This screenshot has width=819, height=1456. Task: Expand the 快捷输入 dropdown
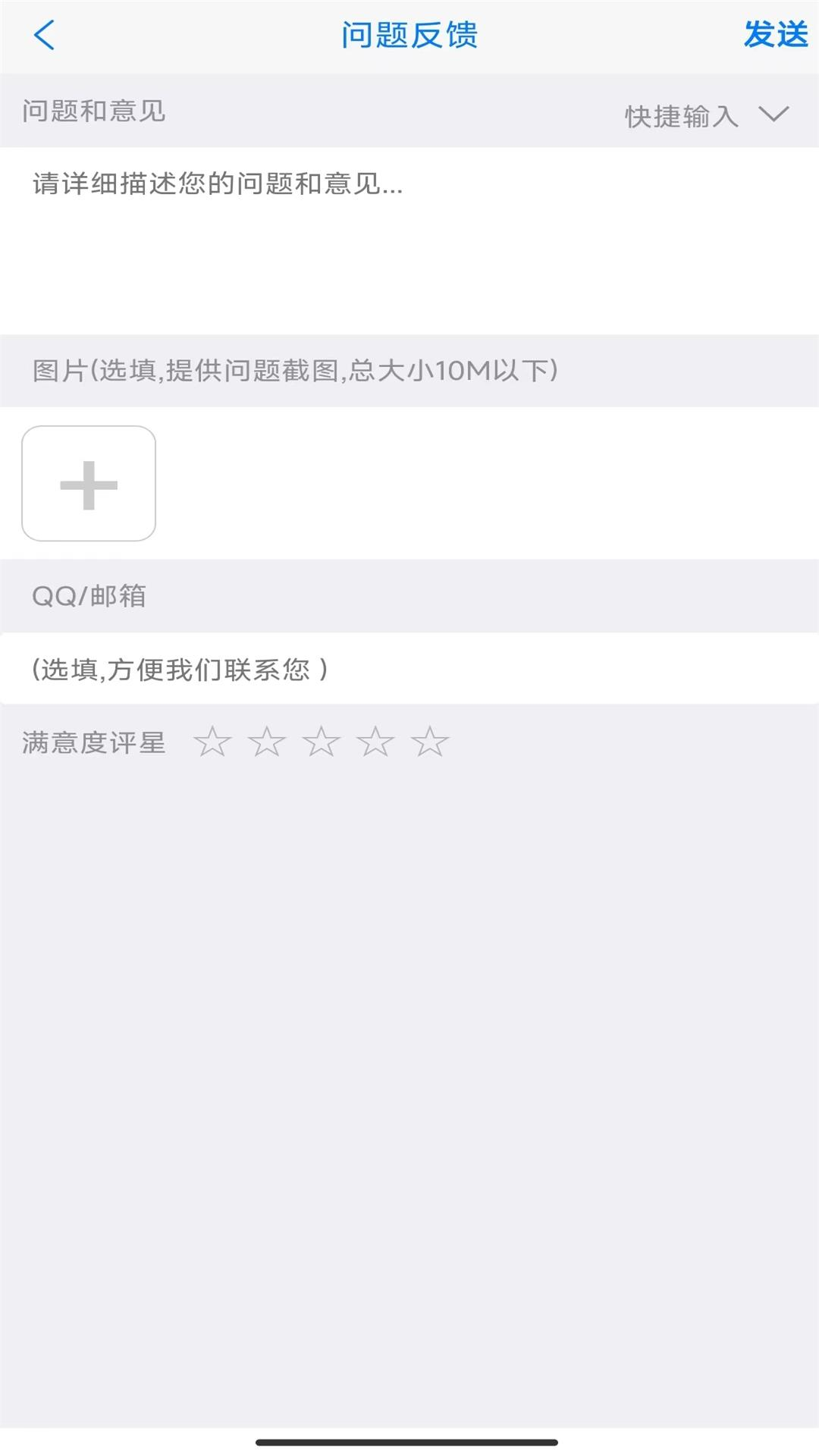(x=707, y=116)
